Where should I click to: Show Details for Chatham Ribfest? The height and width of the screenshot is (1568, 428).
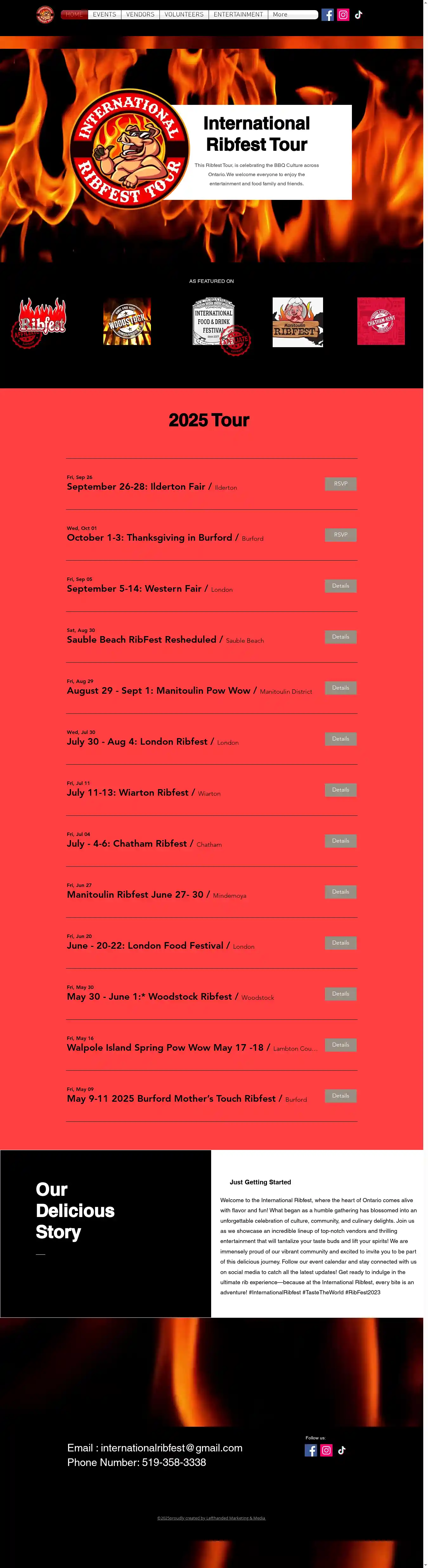pos(340,841)
